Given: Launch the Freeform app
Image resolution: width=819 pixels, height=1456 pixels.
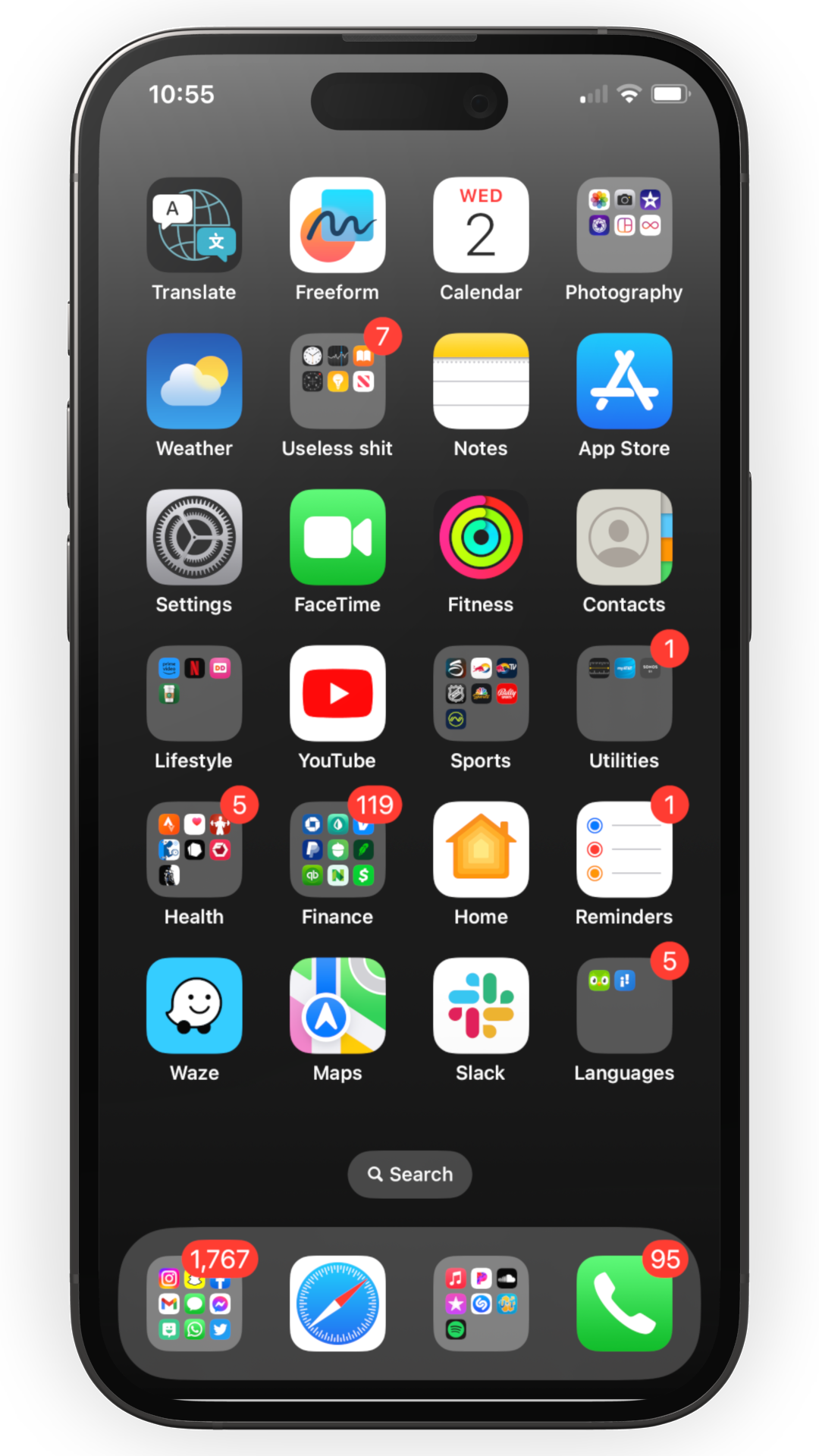Looking at the screenshot, I should [x=337, y=225].
